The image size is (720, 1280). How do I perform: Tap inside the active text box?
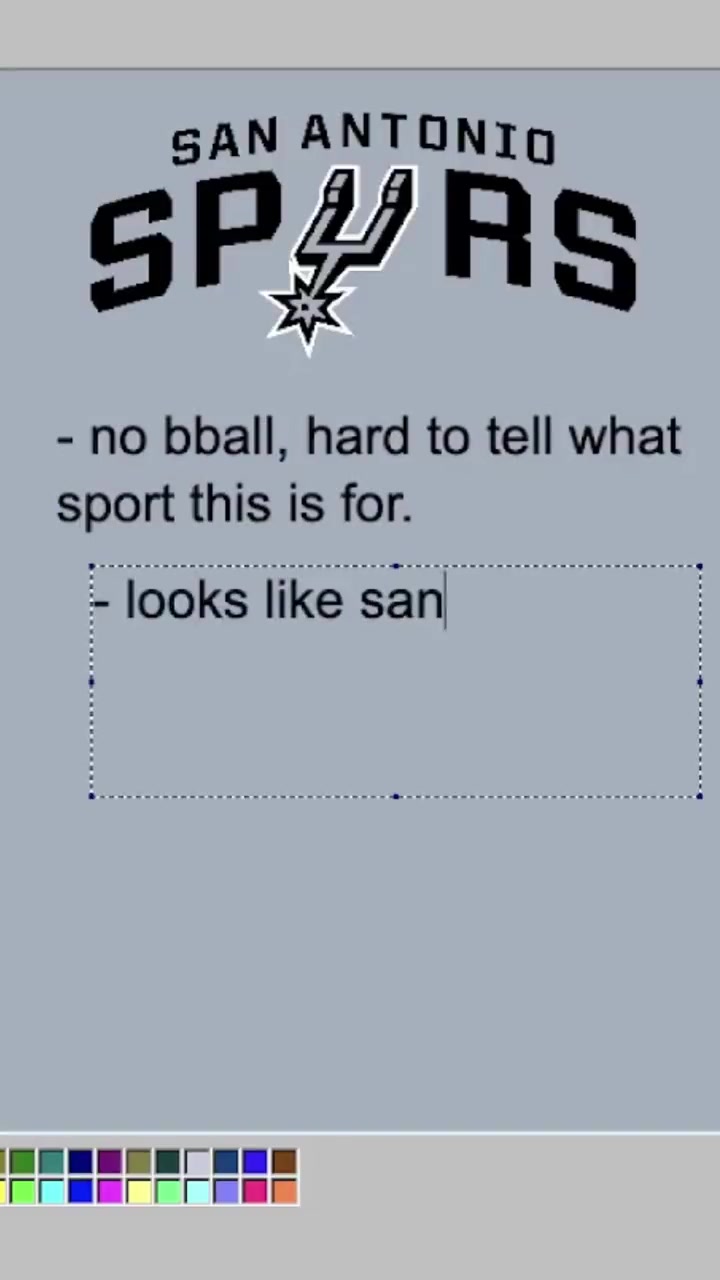pos(395,700)
